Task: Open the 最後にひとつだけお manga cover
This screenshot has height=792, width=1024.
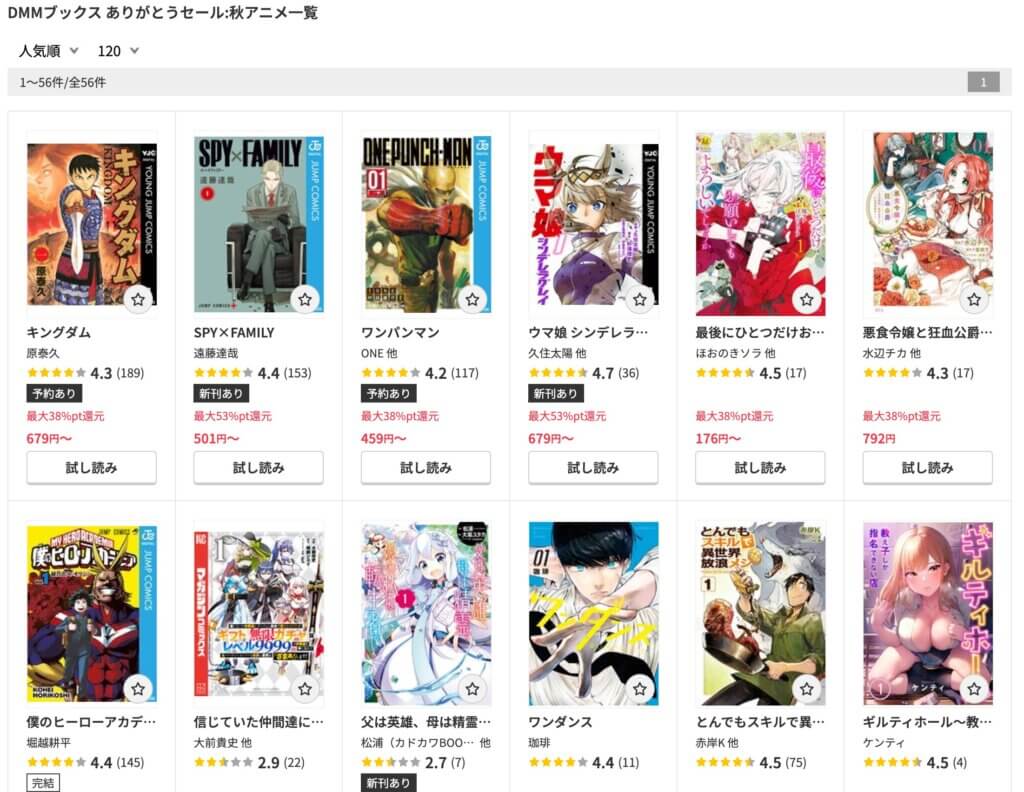Action: 760,223
